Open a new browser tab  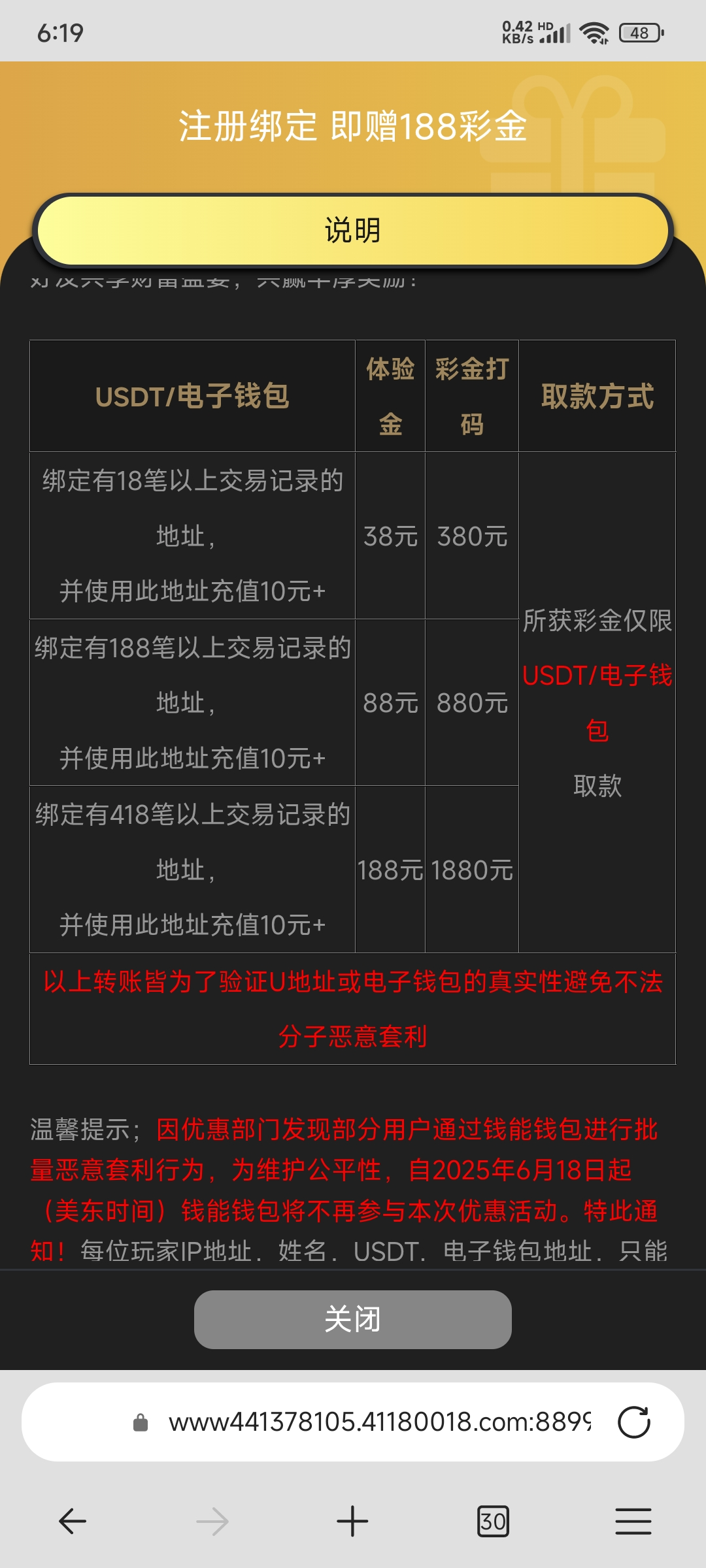(x=352, y=1522)
